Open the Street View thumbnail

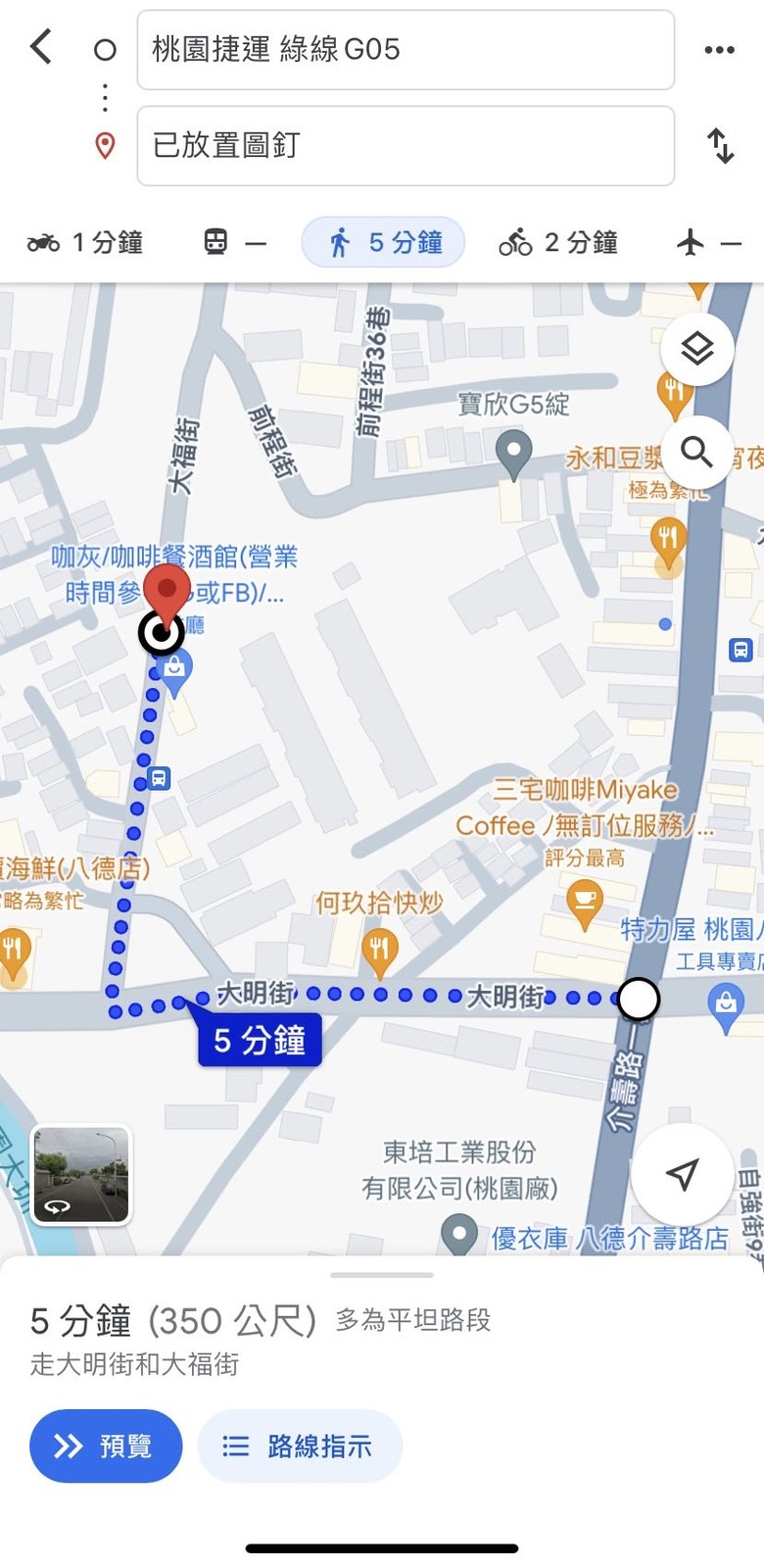(x=81, y=1175)
